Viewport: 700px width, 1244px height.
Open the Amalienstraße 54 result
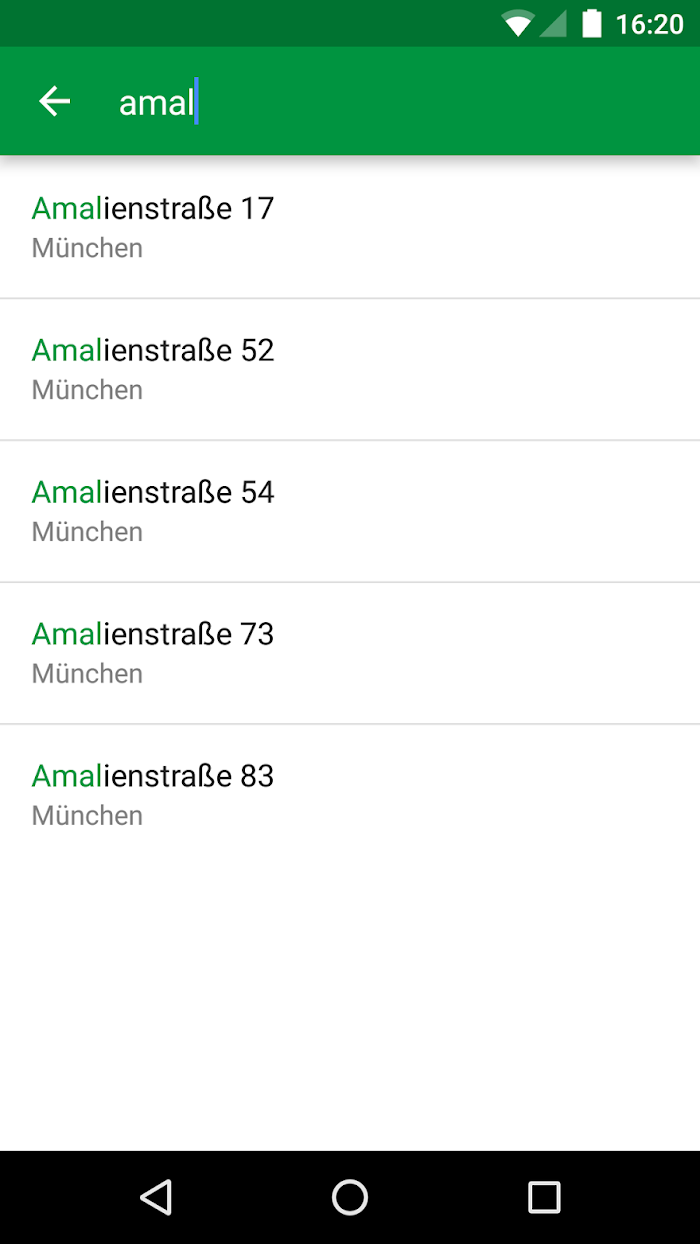[x=350, y=511]
